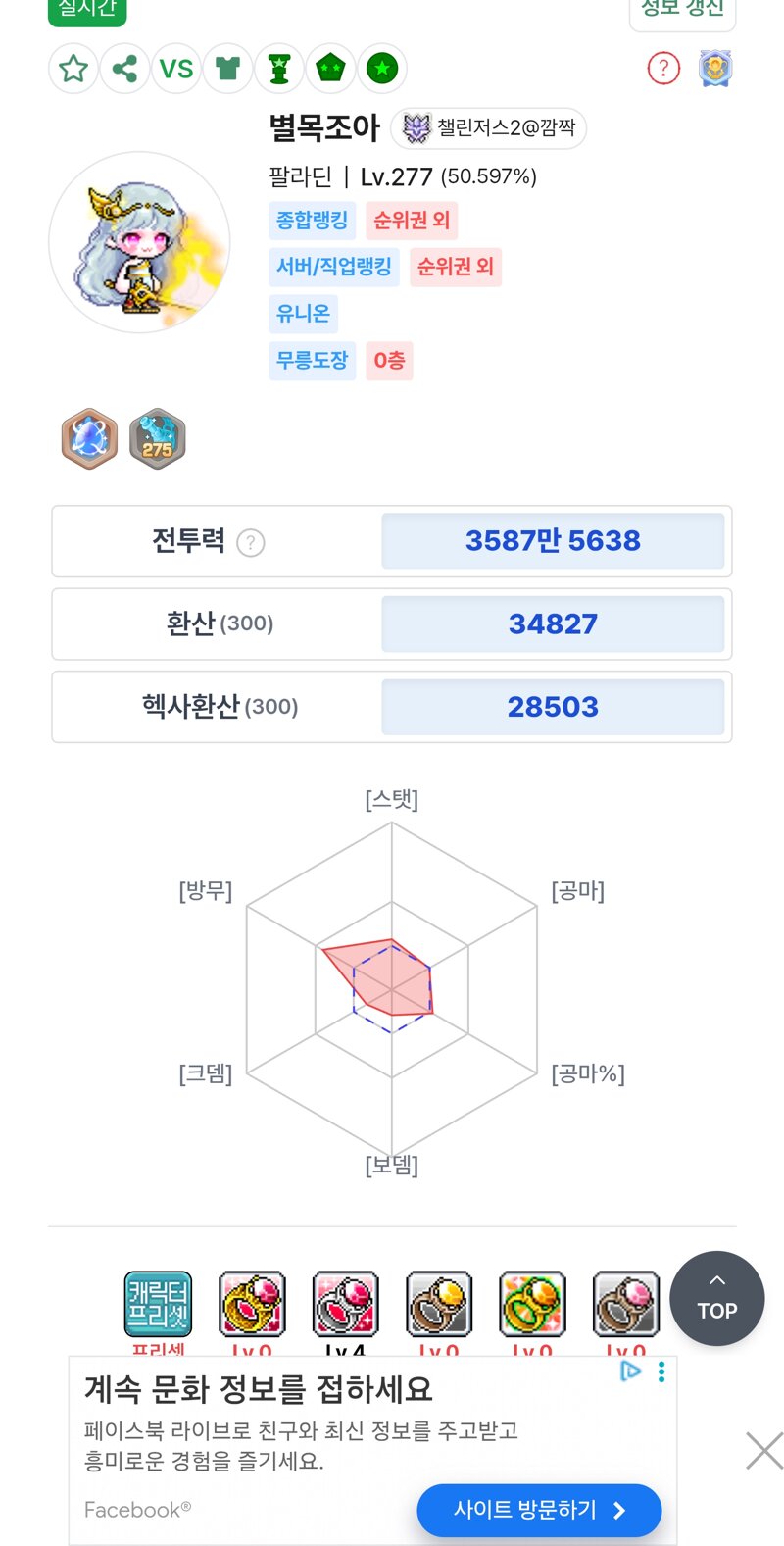
Task: Open the ad options three-dot menu
Action: pyautogui.click(x=661, y=1371)
